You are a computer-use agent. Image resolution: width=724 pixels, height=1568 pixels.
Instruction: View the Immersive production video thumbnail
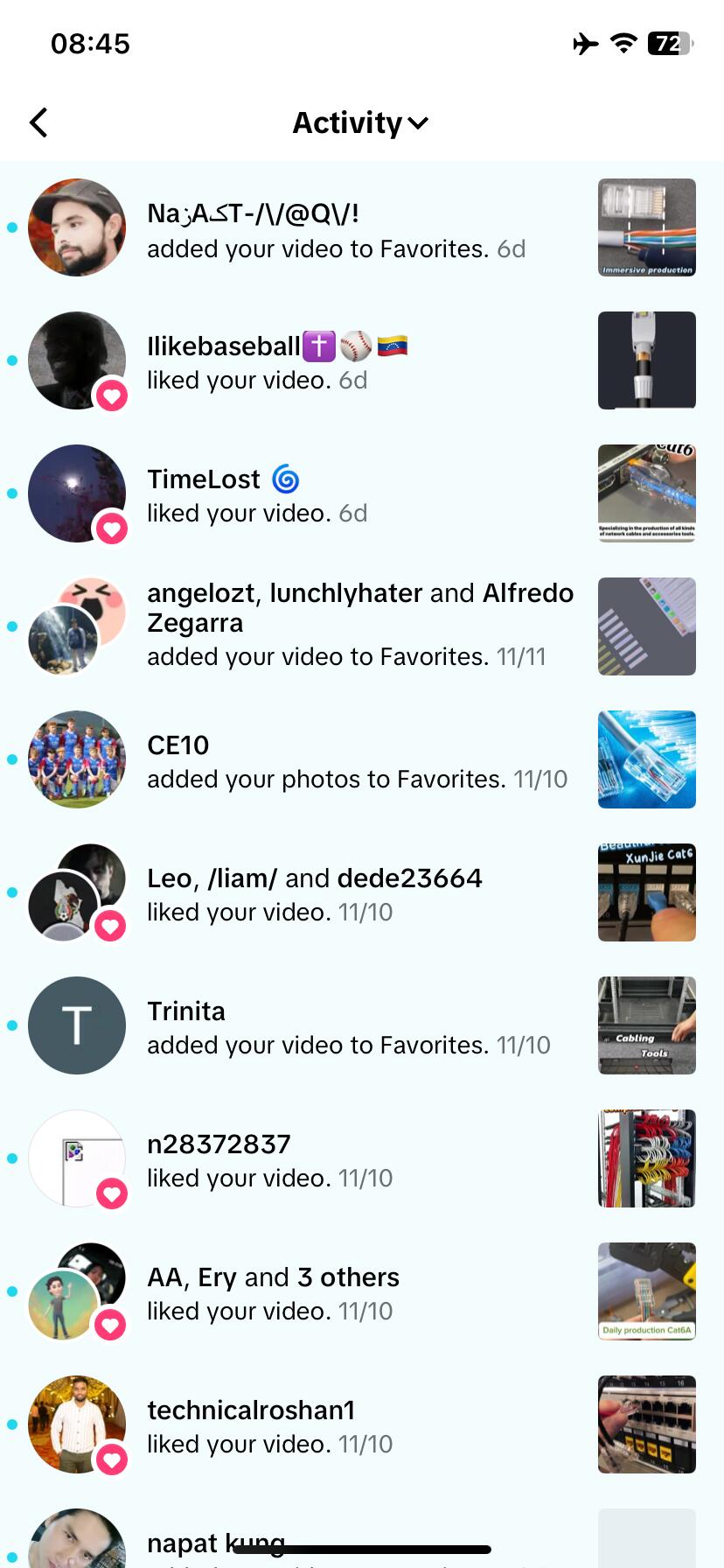646,227
